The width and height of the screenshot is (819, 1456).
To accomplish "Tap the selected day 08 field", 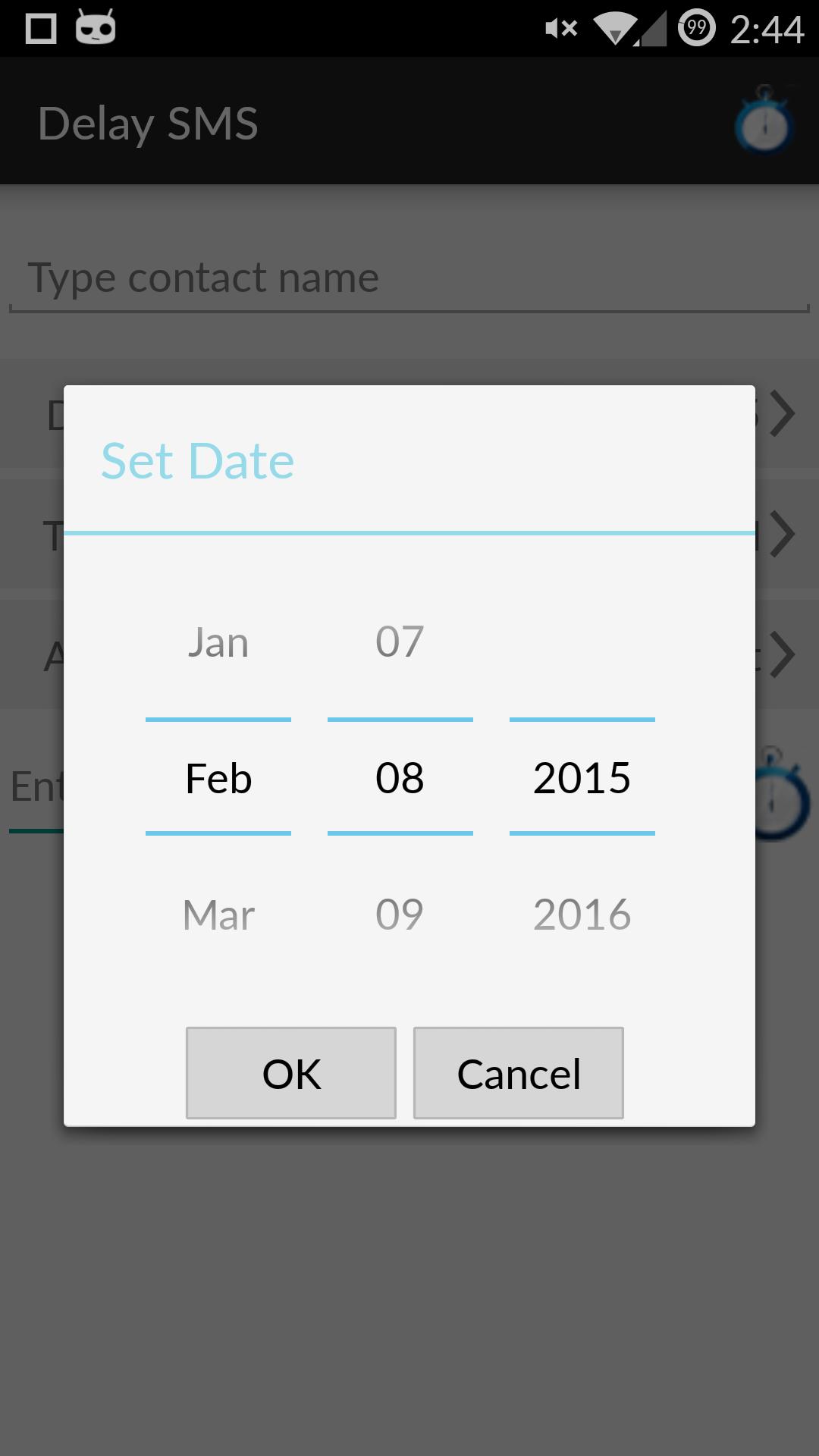I will (400, 778).
